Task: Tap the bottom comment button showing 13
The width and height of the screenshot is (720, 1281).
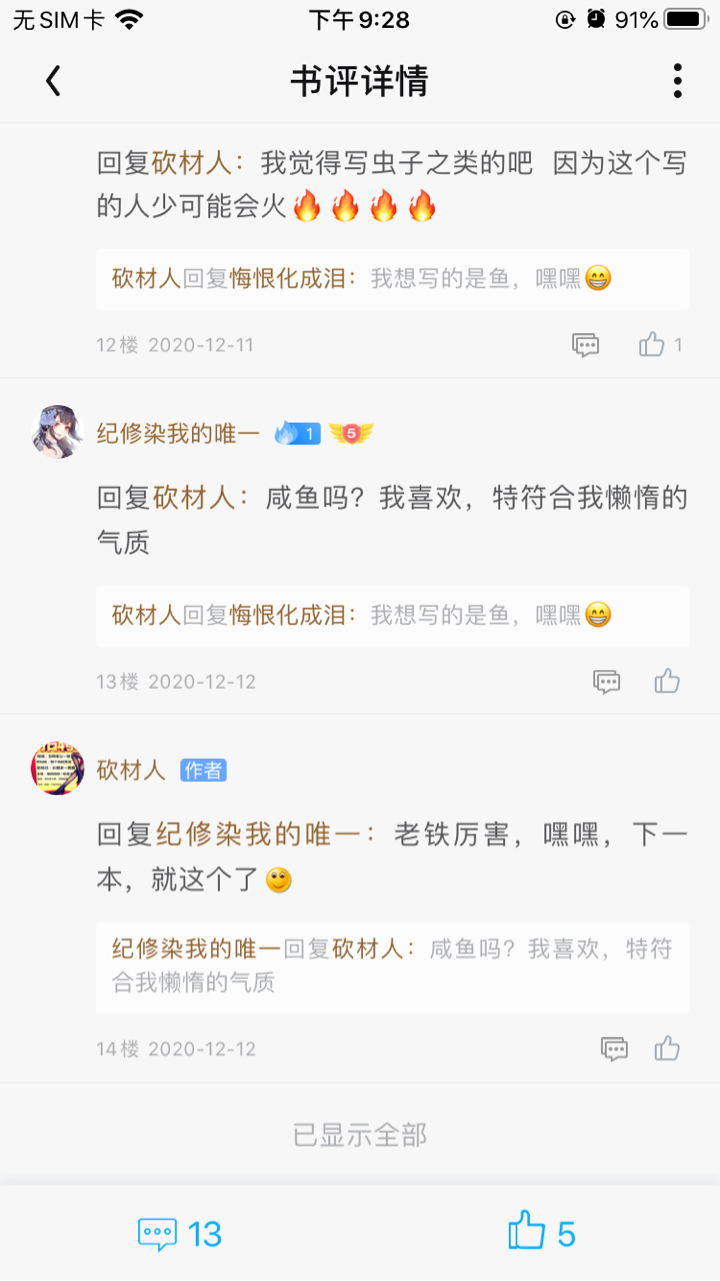Action: click(180, 1233)
